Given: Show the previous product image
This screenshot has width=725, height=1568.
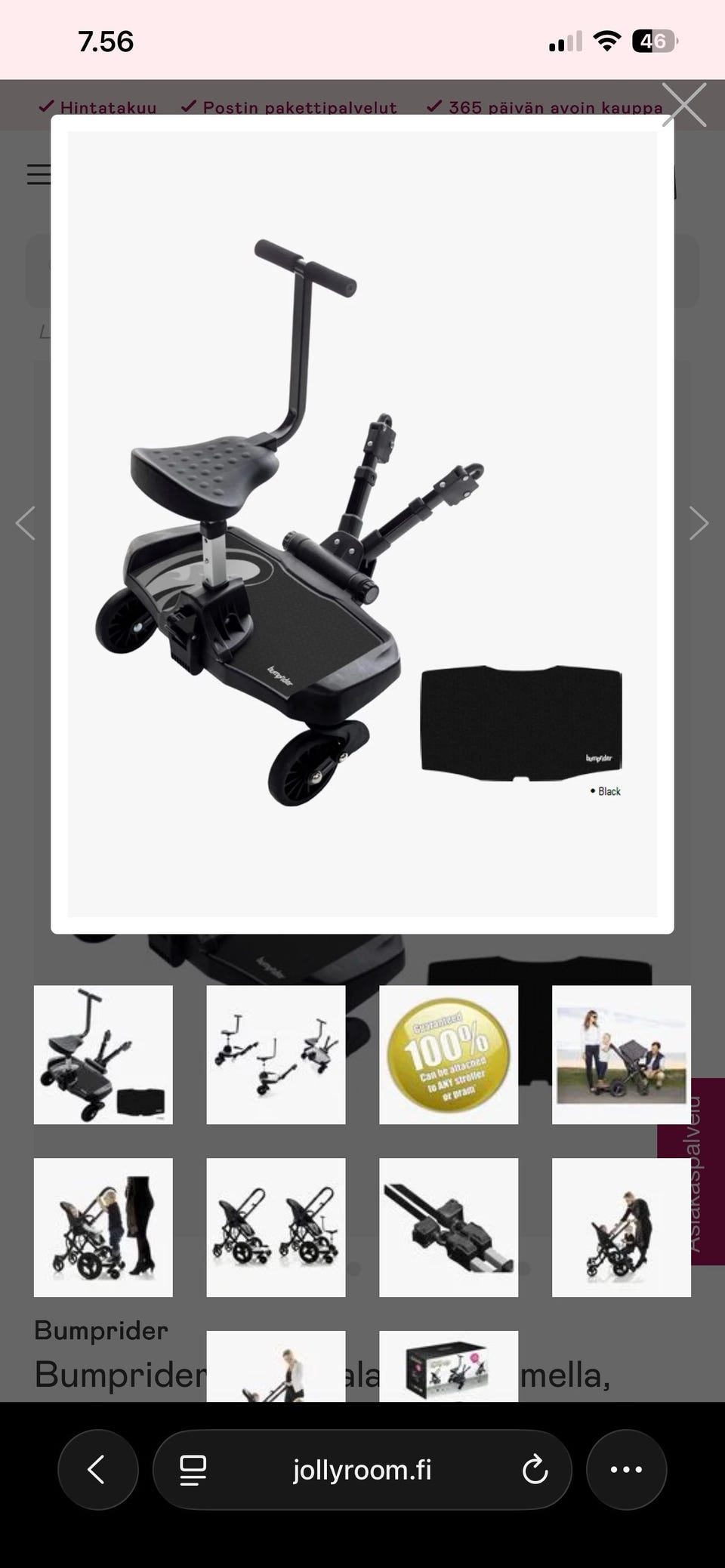Looking at the screenshot, I should 26,523.
